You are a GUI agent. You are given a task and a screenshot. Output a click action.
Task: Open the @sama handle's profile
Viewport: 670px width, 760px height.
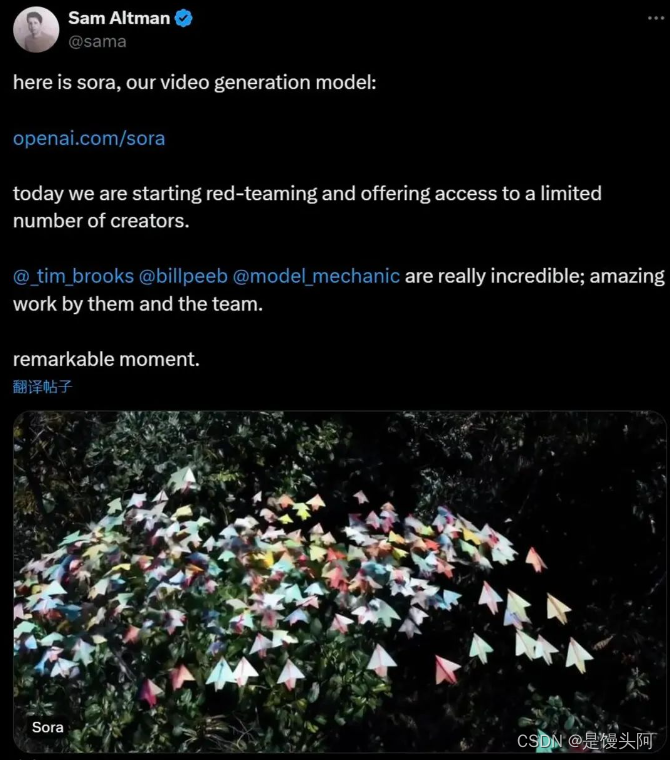point(97,42)
